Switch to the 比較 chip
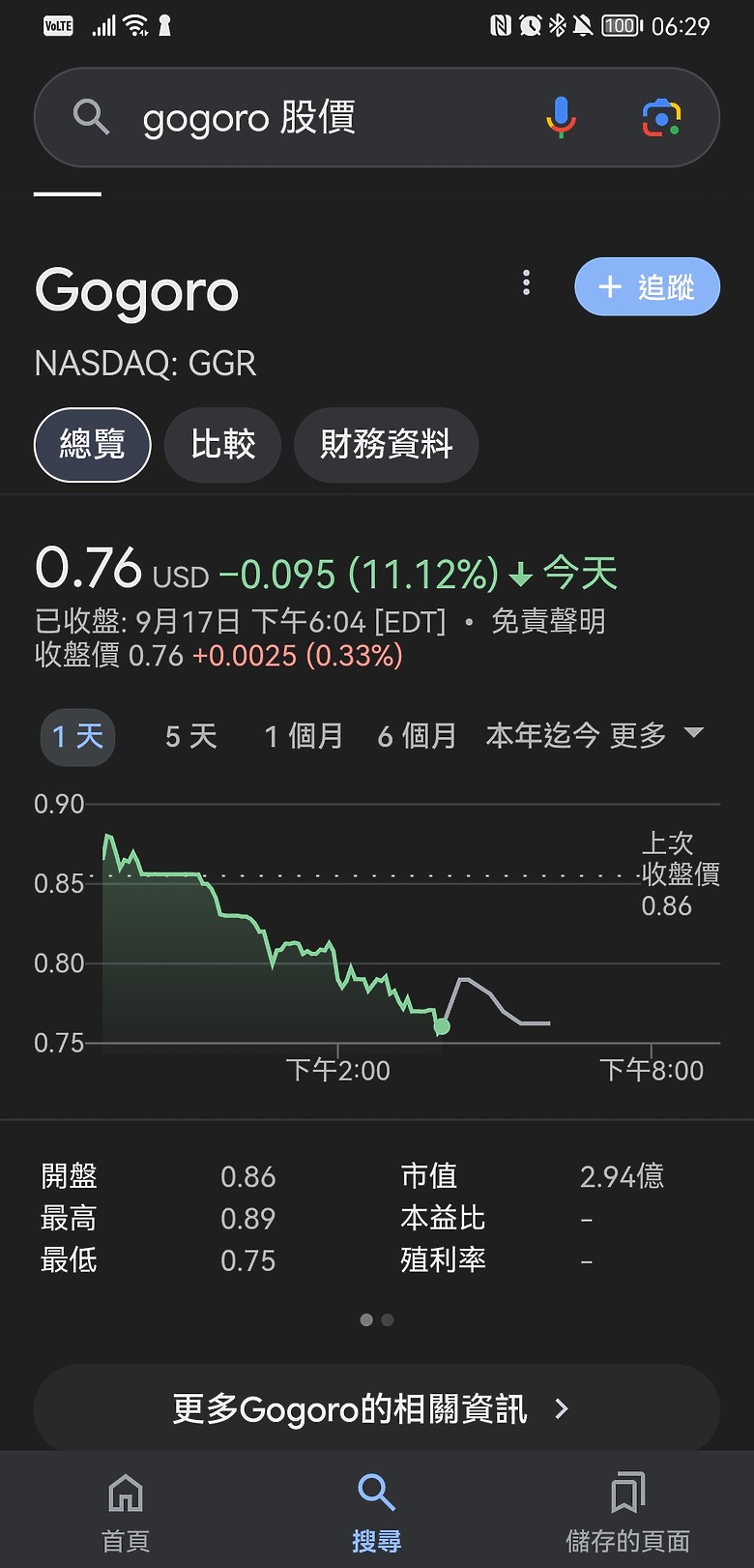The height and width of the screenshot is (1568, 754). click(x=222, y=445)
